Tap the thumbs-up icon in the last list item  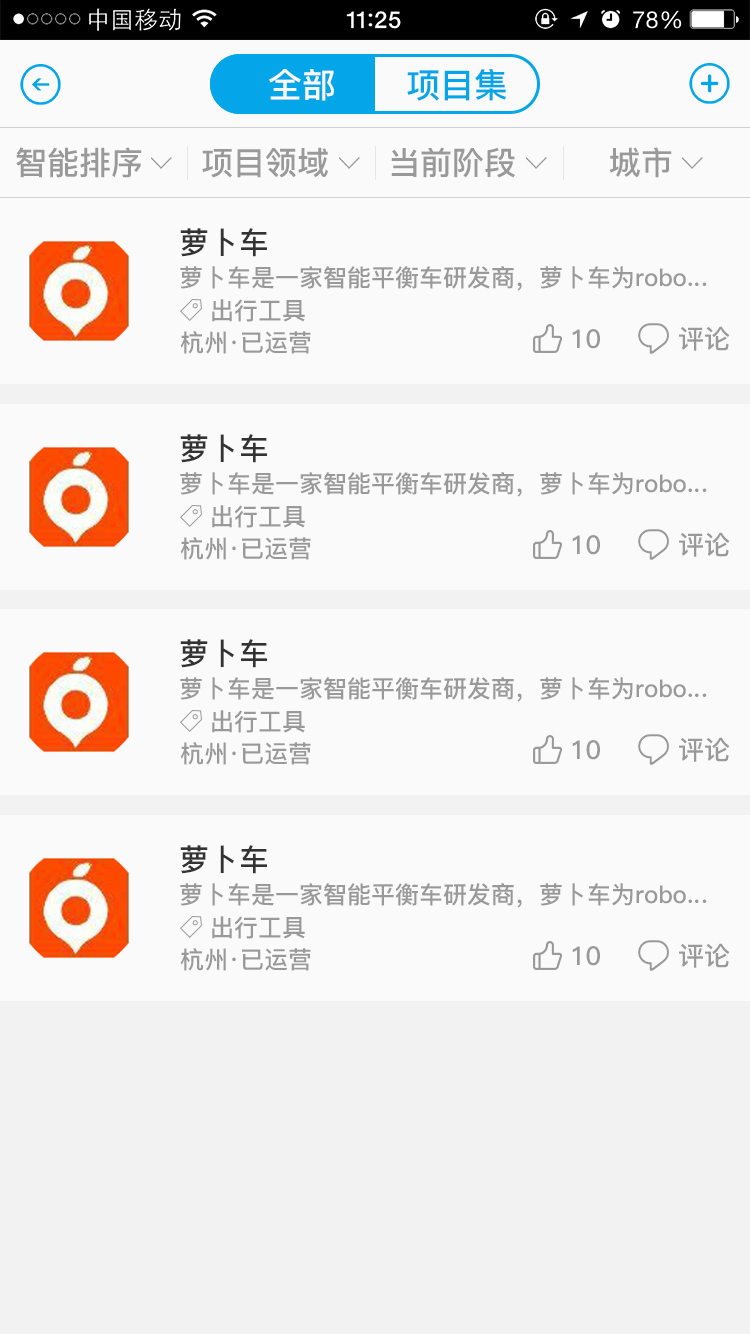[x=546, y=956]
